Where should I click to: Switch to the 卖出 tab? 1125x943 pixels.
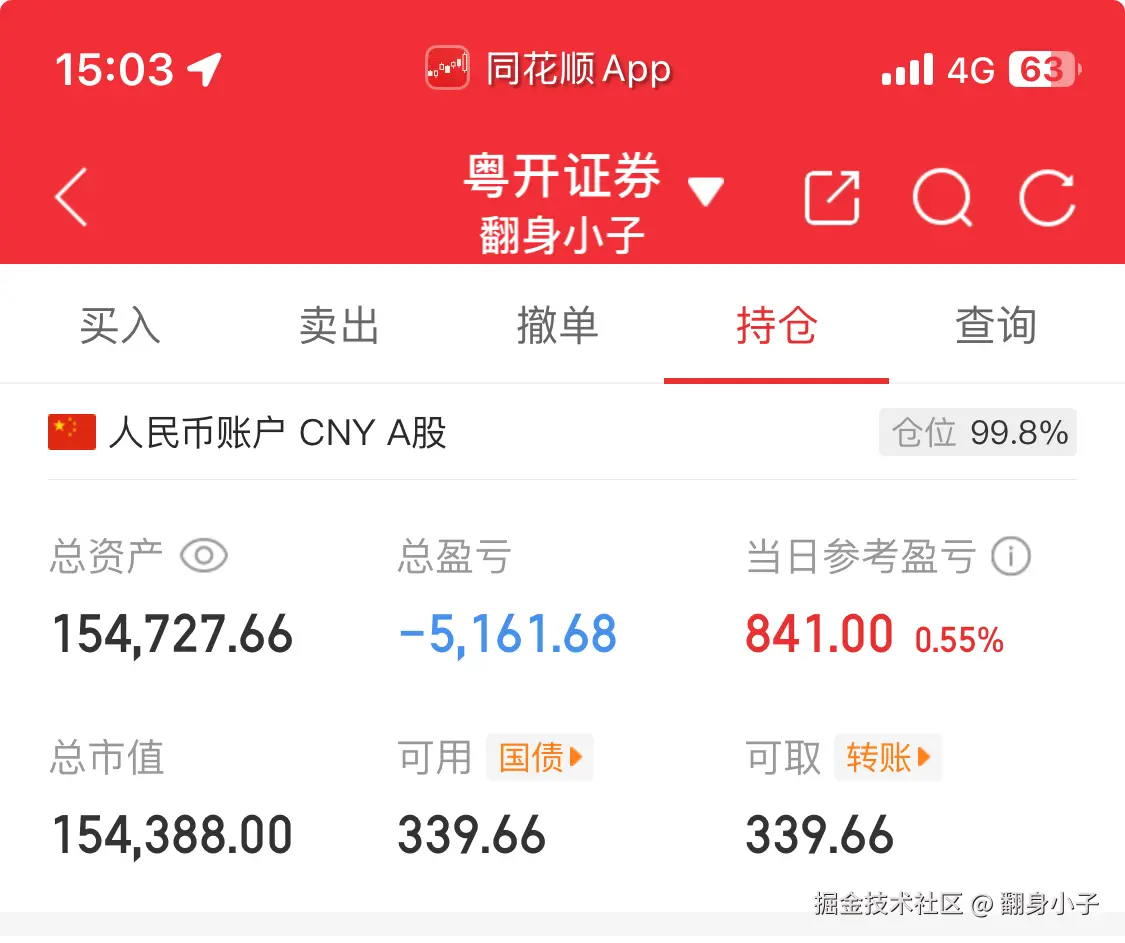339,326
